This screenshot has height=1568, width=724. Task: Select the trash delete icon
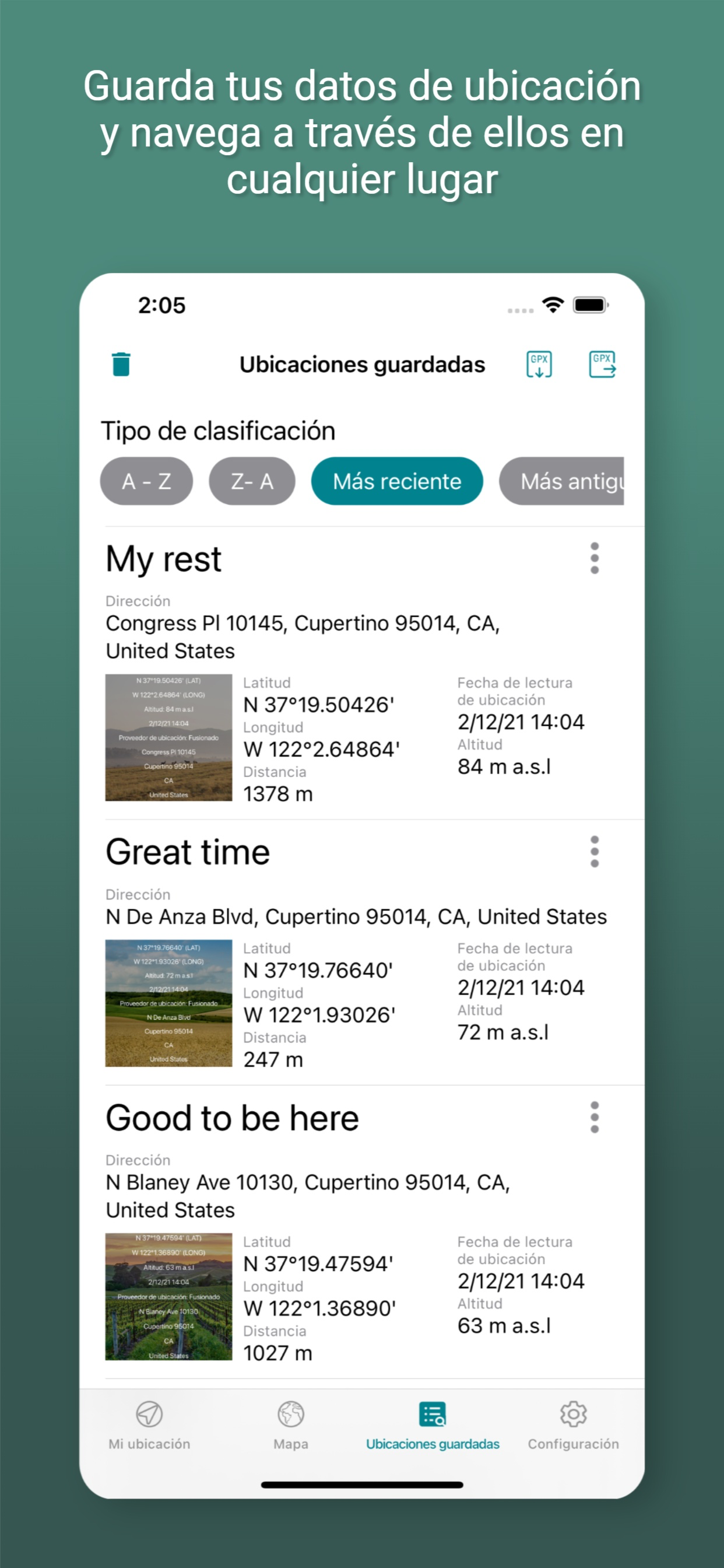pos(121,364)
